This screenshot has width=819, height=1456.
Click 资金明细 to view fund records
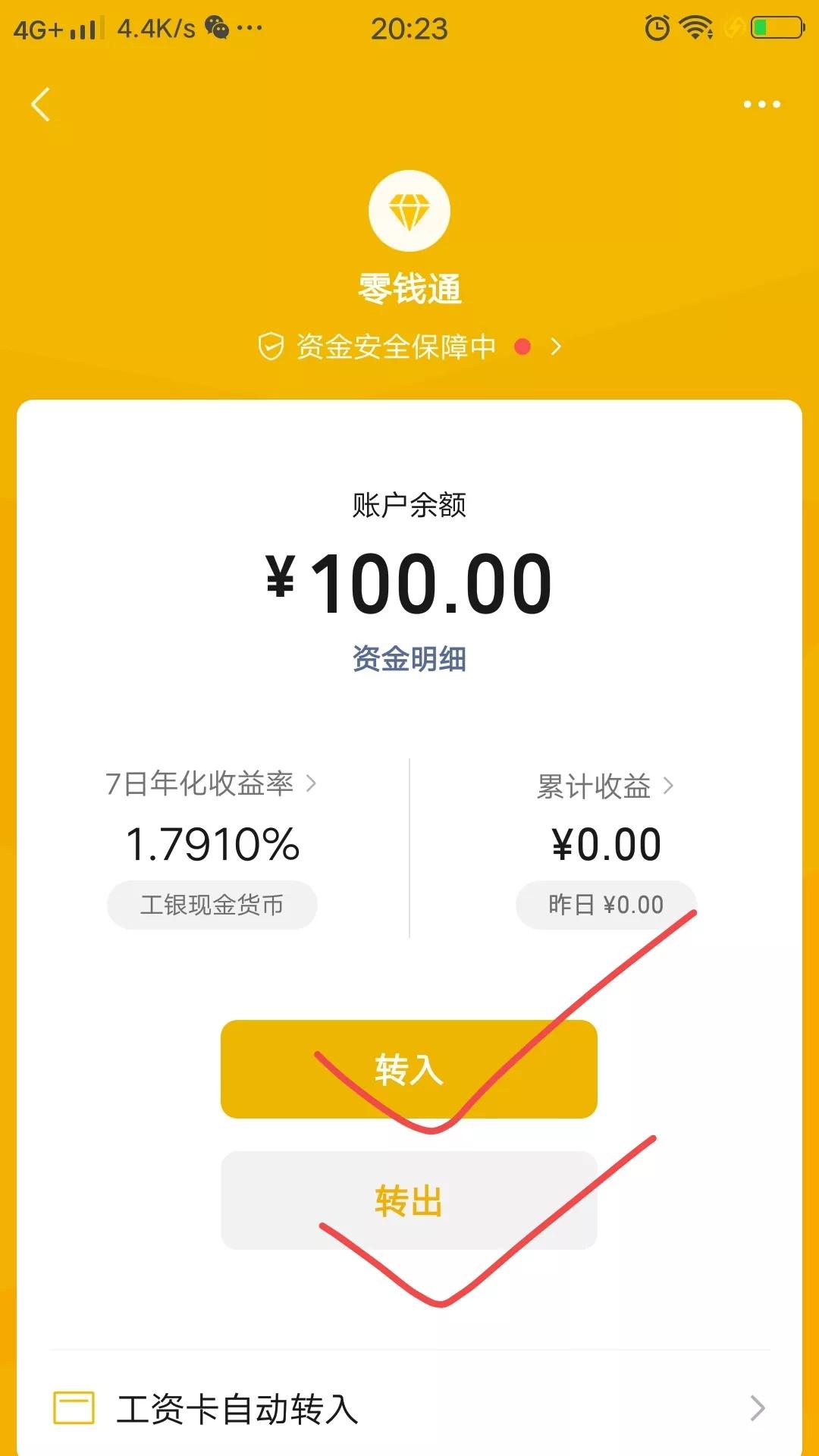pyautogui.click(x=409, y=659)
